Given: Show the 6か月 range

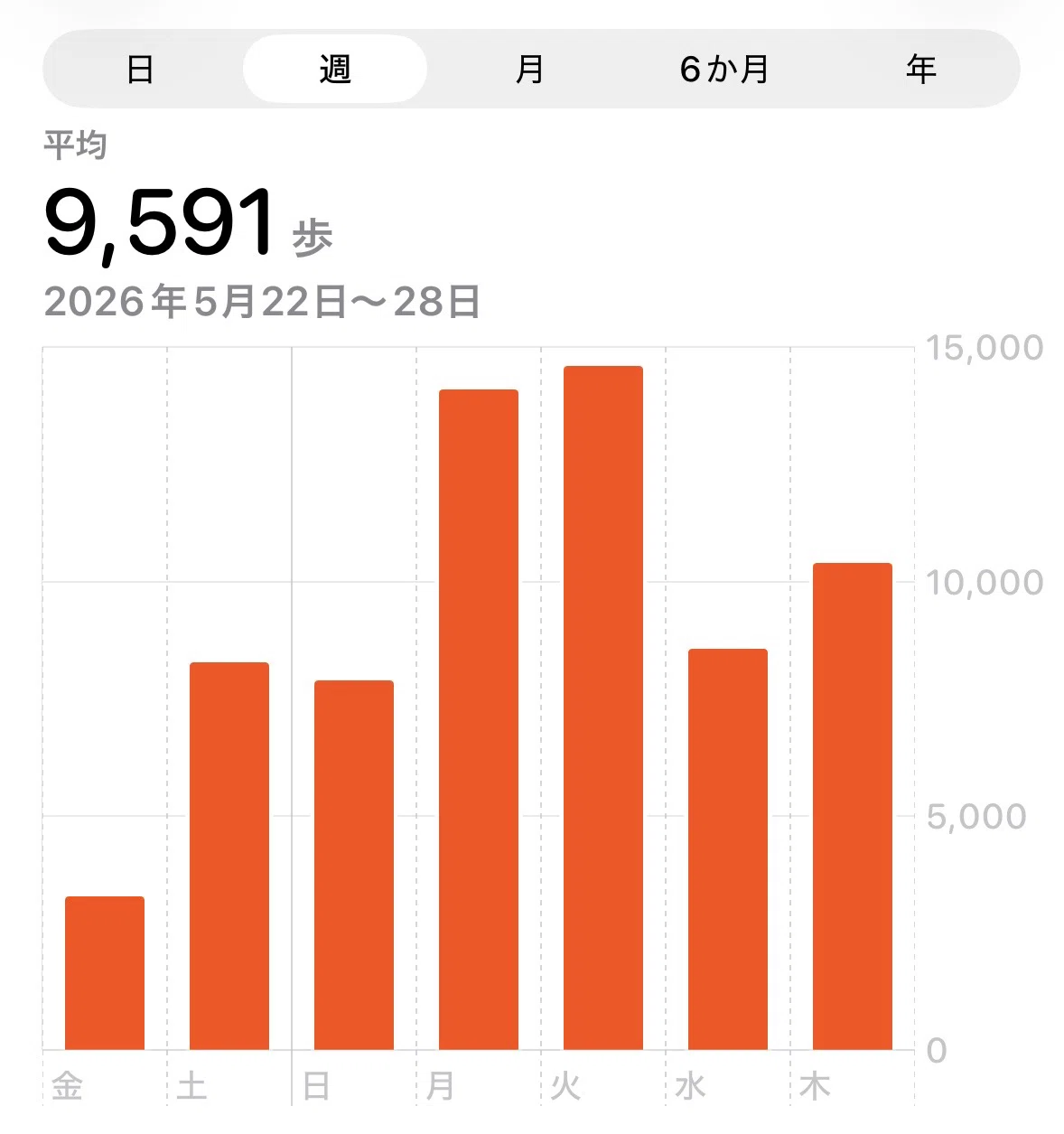Looking at the screenshot, I should [x=724, y=70].
